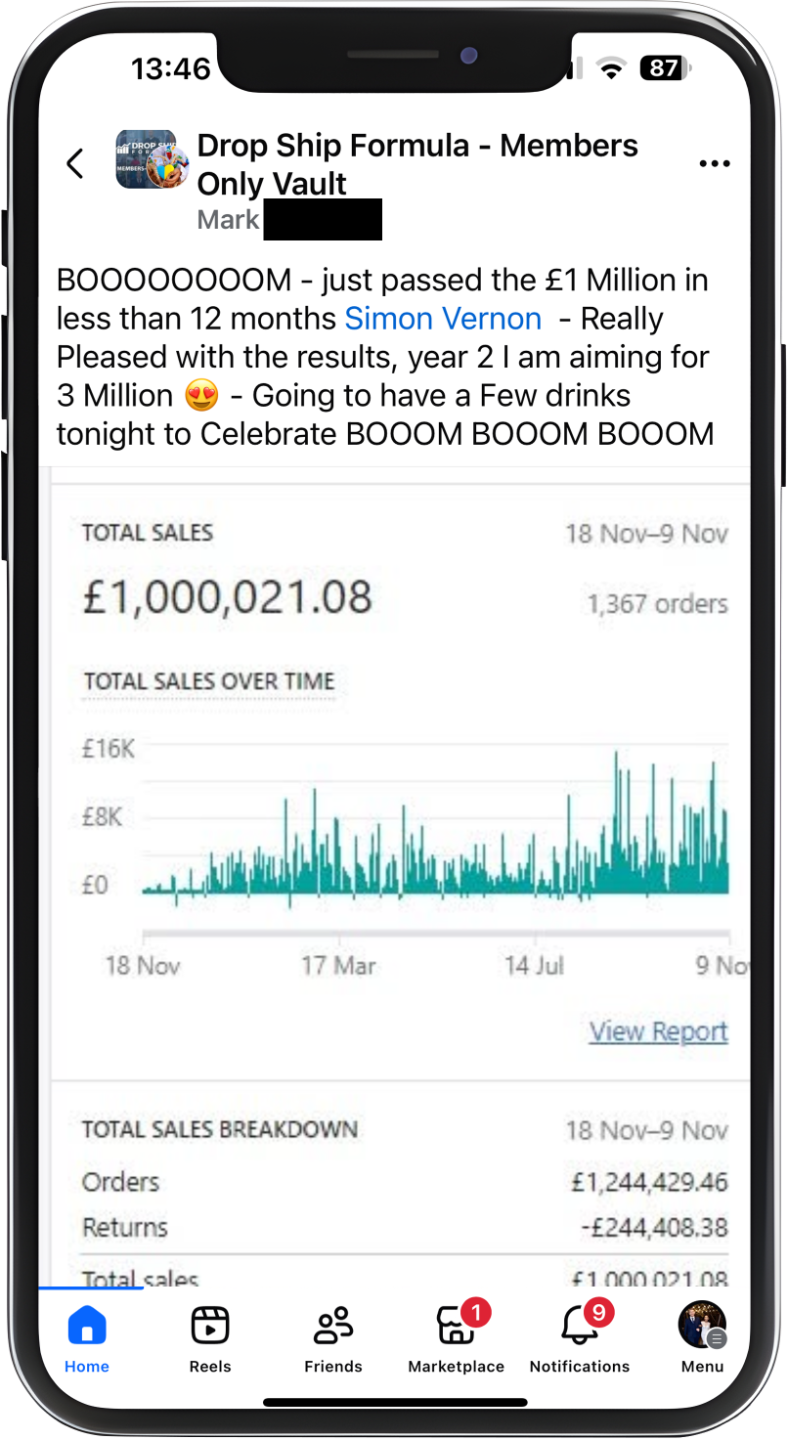Open the Menu tab

702,1338
